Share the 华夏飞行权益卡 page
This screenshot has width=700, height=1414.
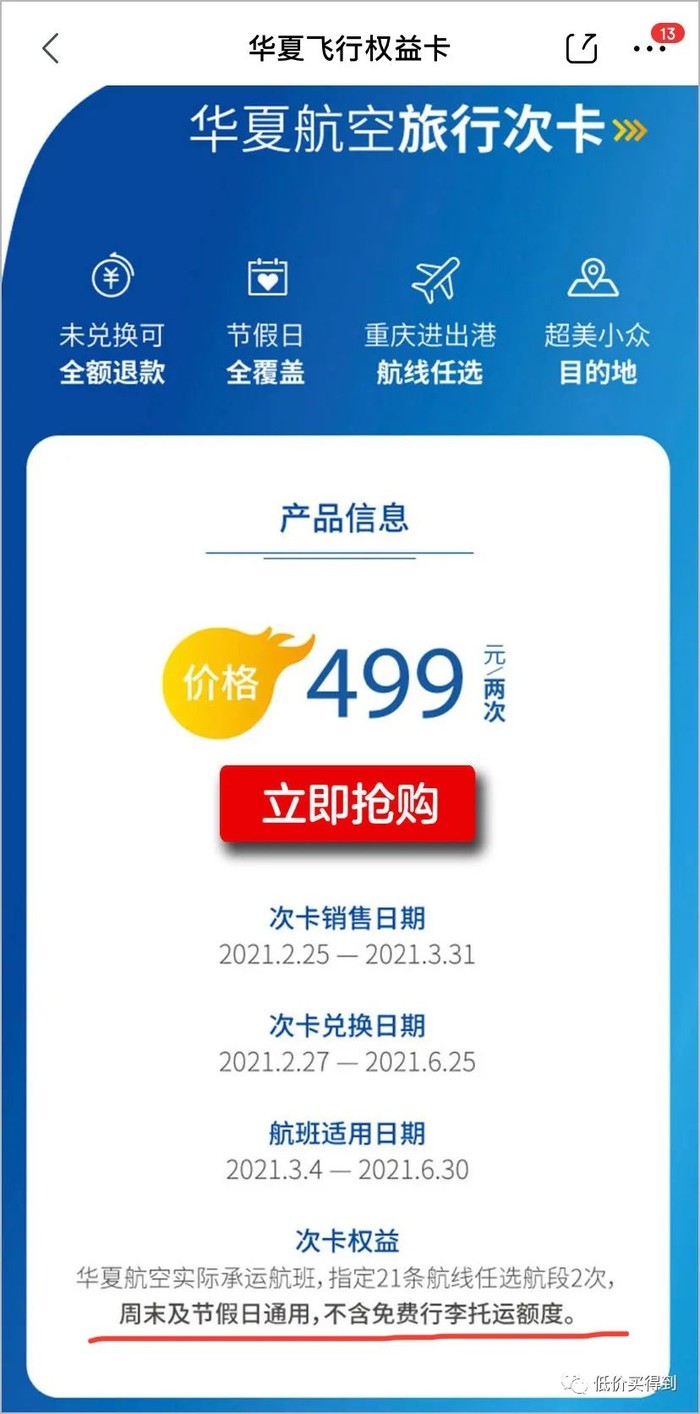[x=581, y=48]
